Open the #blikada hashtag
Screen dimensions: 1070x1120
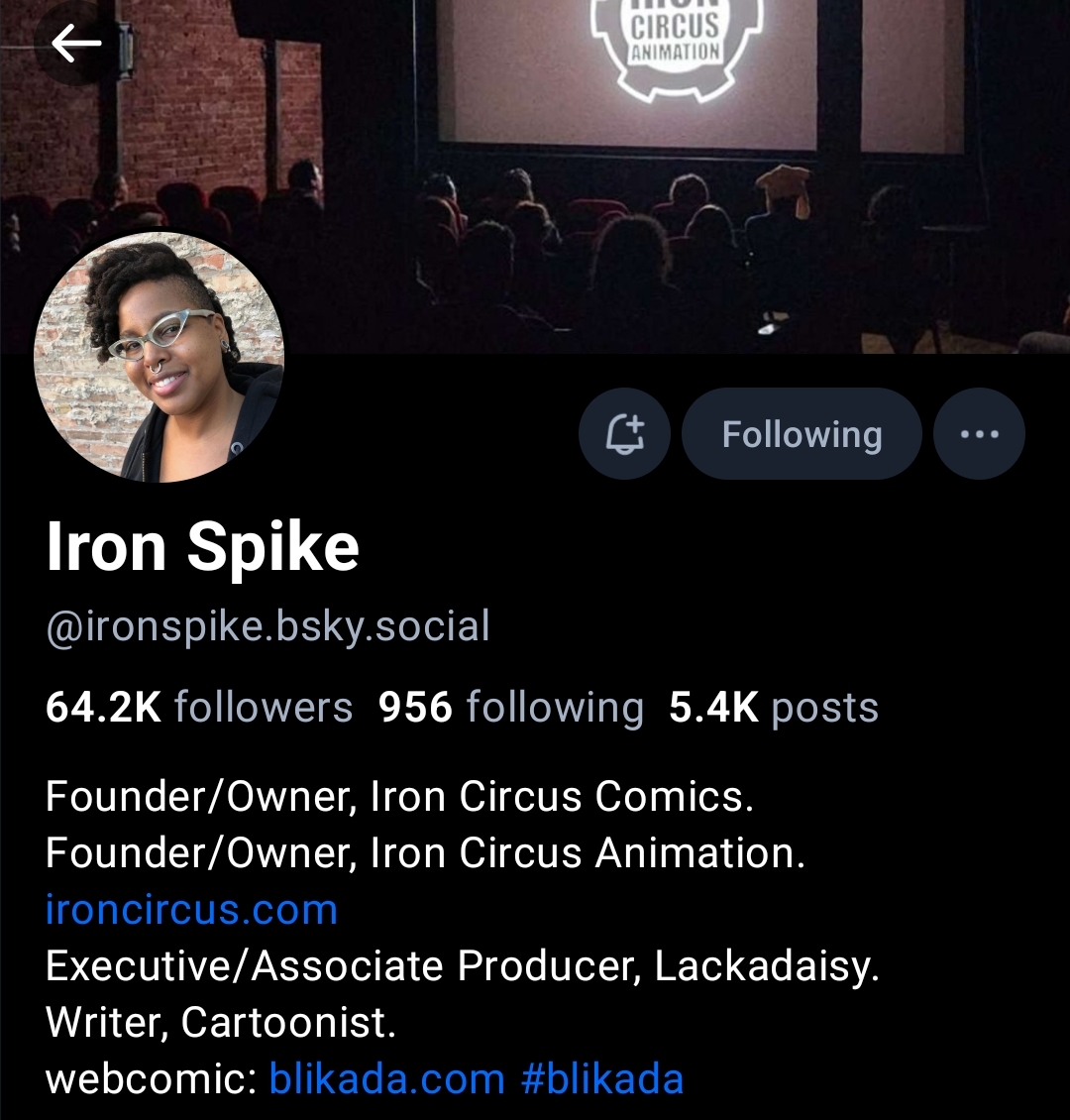click(602, 1078)
